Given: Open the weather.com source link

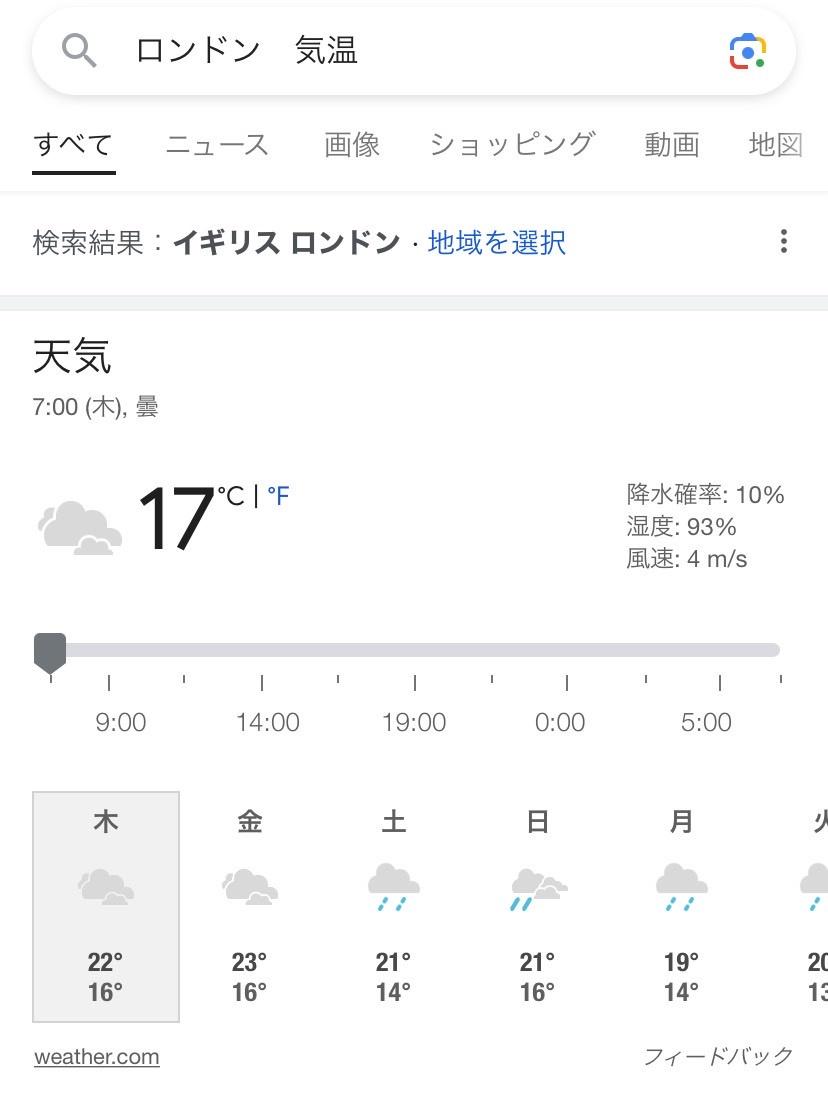Looking at the screenshot, I should [x=97, y=1057].
